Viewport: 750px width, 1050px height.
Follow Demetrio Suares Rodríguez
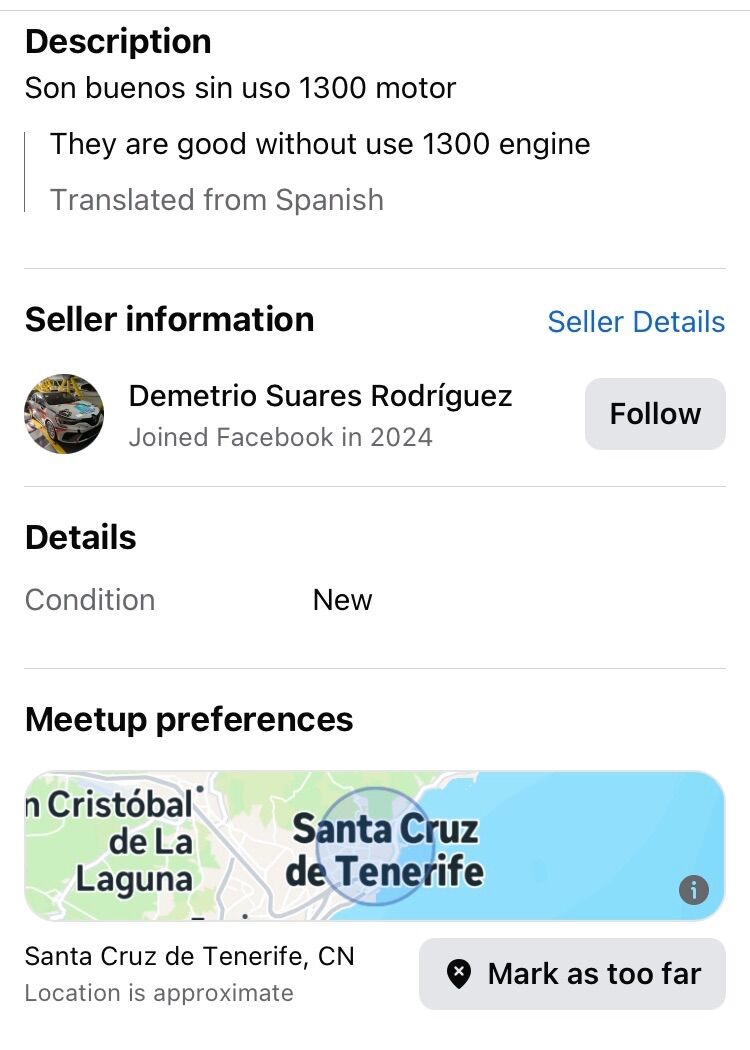tap(655, 414)
